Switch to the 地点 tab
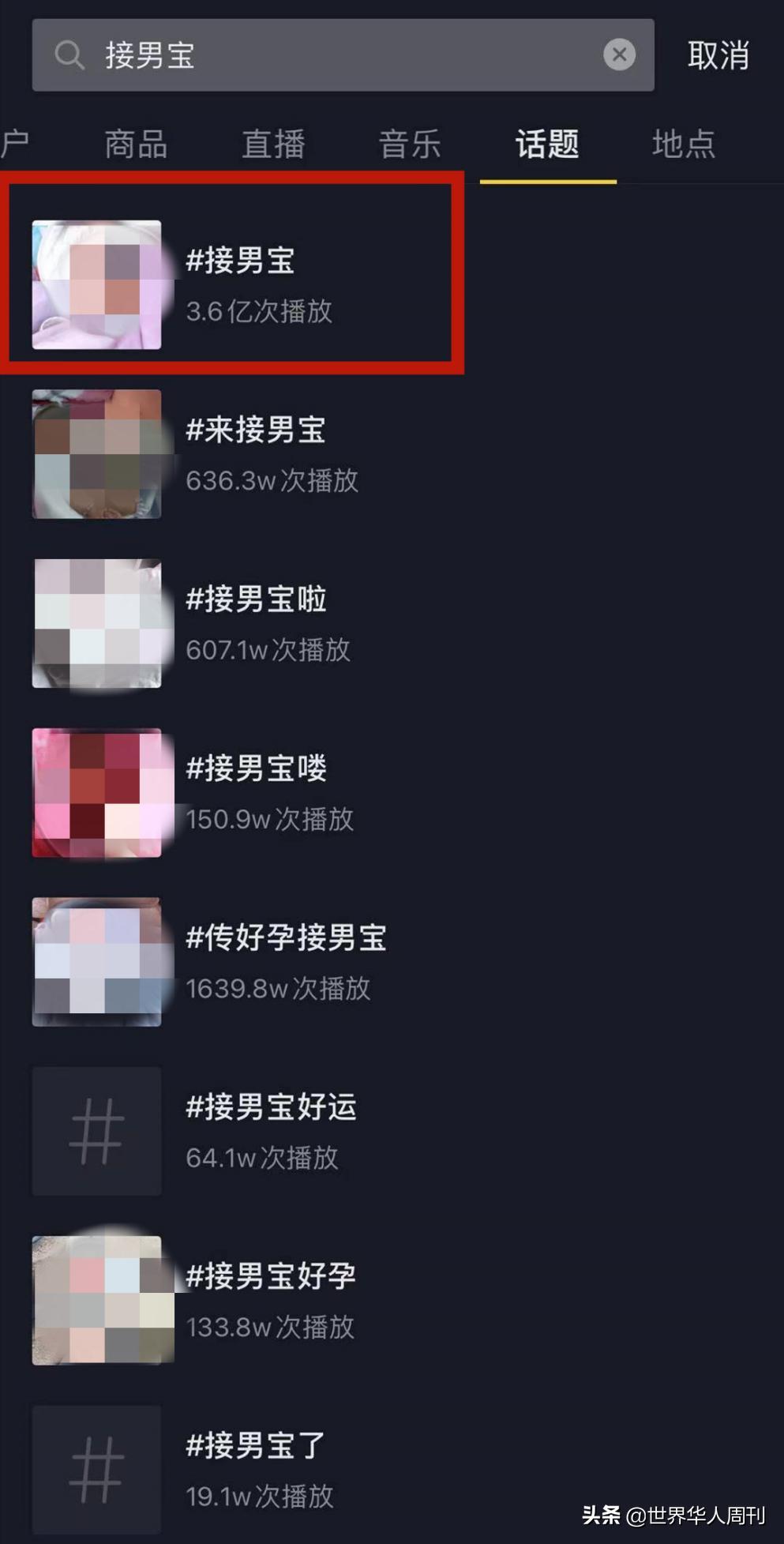Viewport: 784px width, 1544px height. (683, 144)
